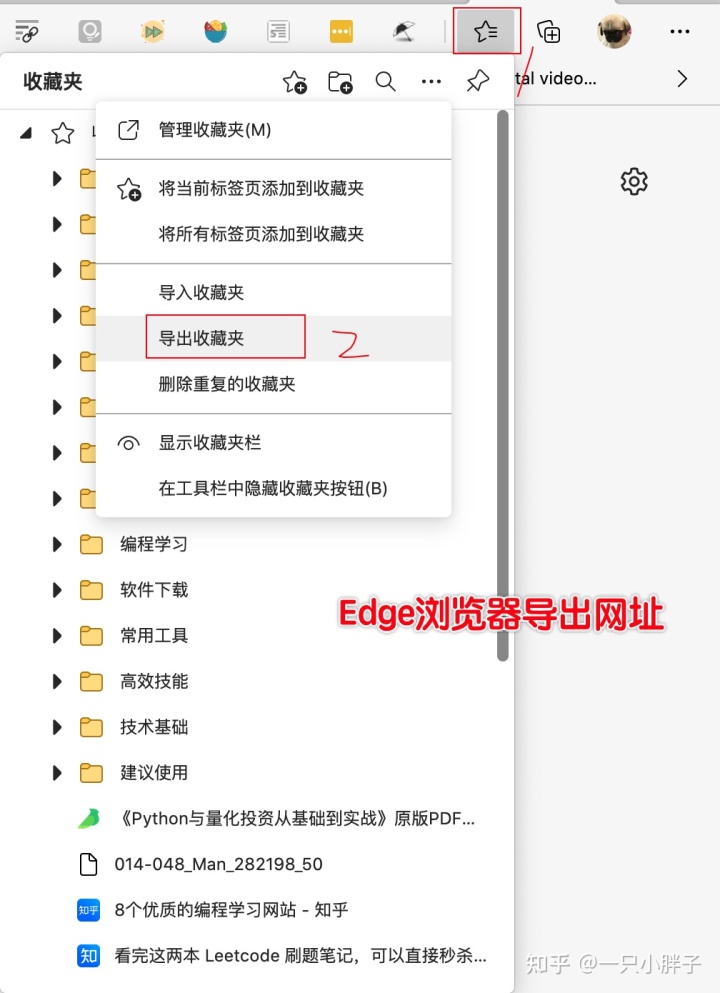Create a new favorites folder
The image size is (720, 993).
pyautogui.click(x=340, y=82)
